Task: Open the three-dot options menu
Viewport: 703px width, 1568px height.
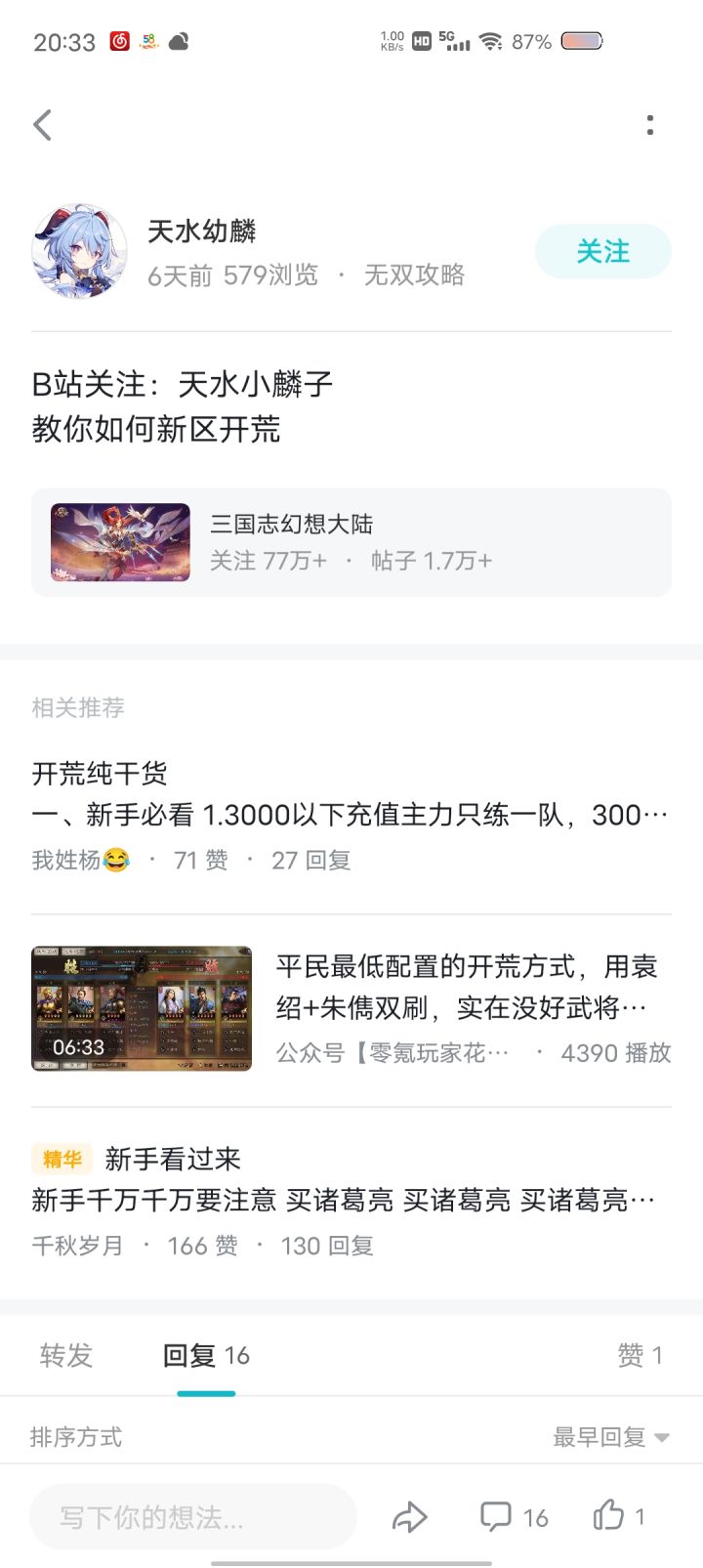Action: (650, 125)
